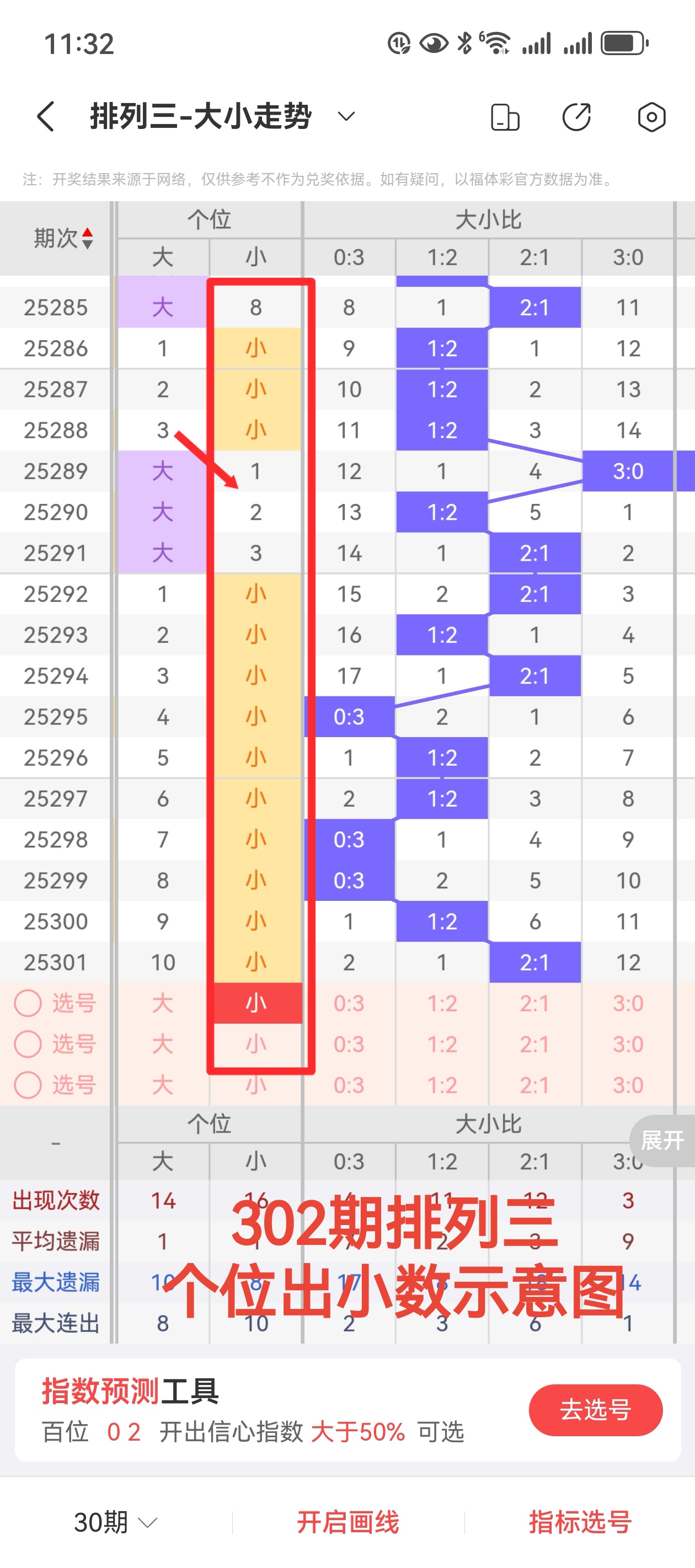Tap the 去选号 button
Screen dimensions: 695x1568
[x=595, y=1409]
